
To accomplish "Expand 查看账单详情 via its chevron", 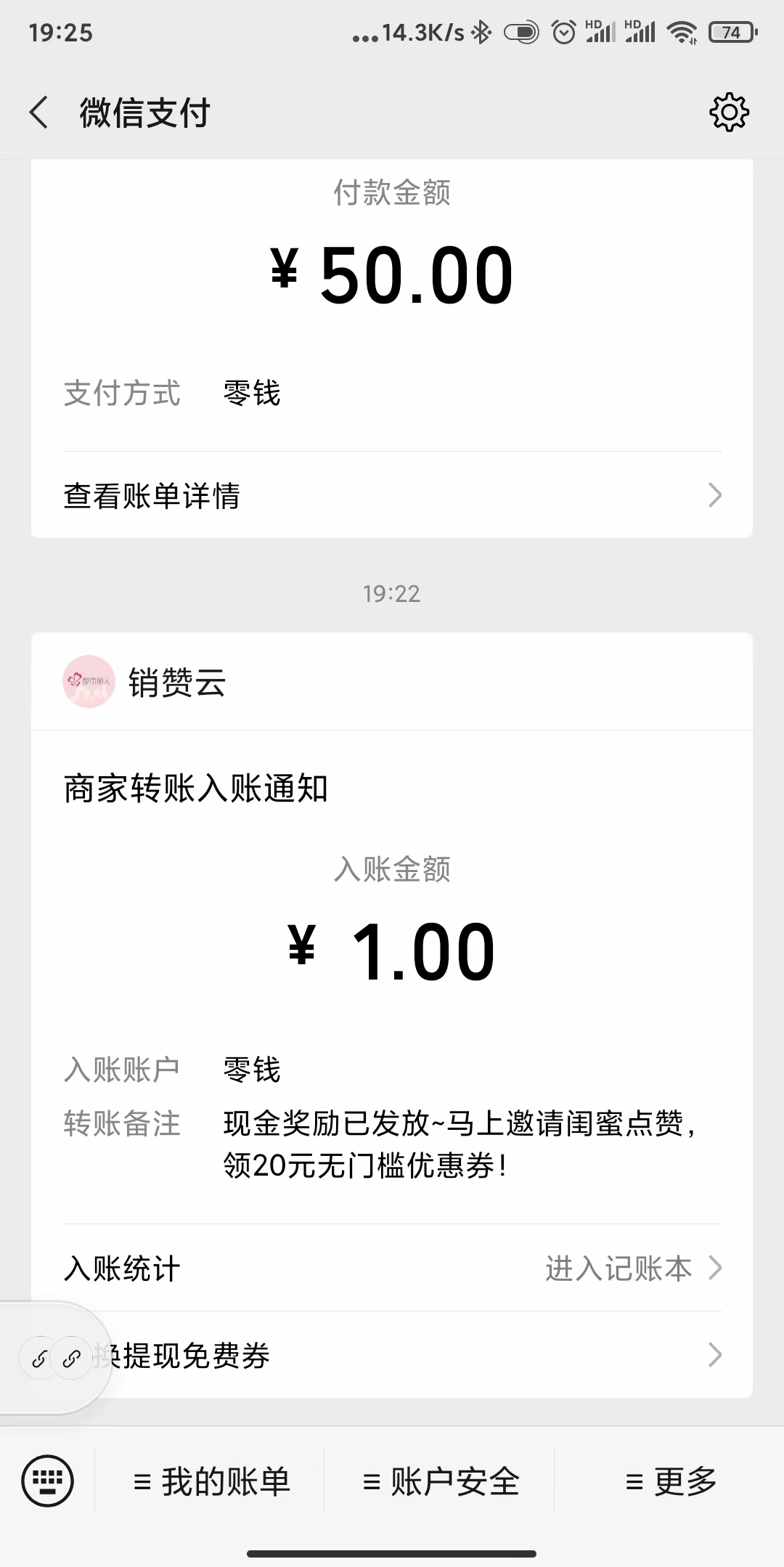I will point(715,495).
